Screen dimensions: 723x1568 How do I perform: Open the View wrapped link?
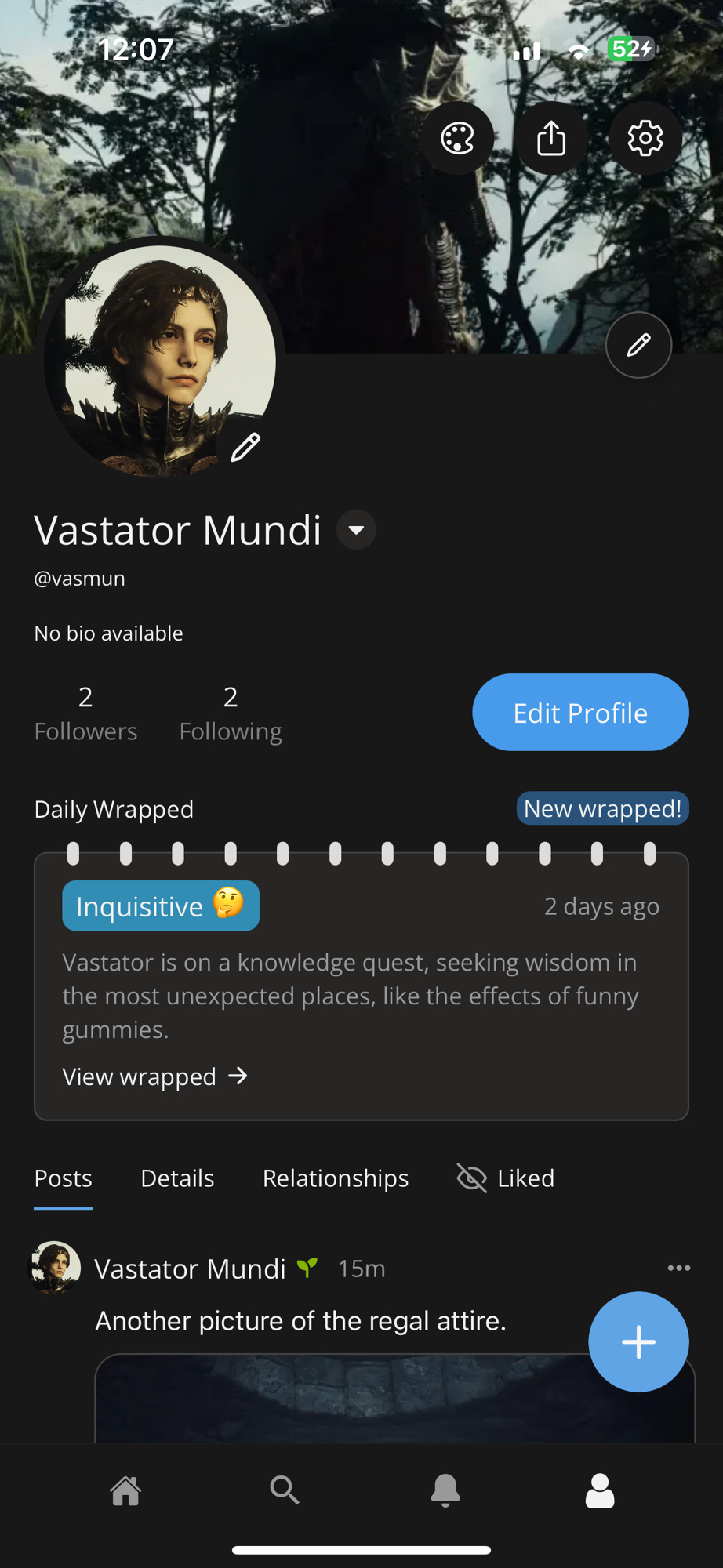coord(155,1076)
